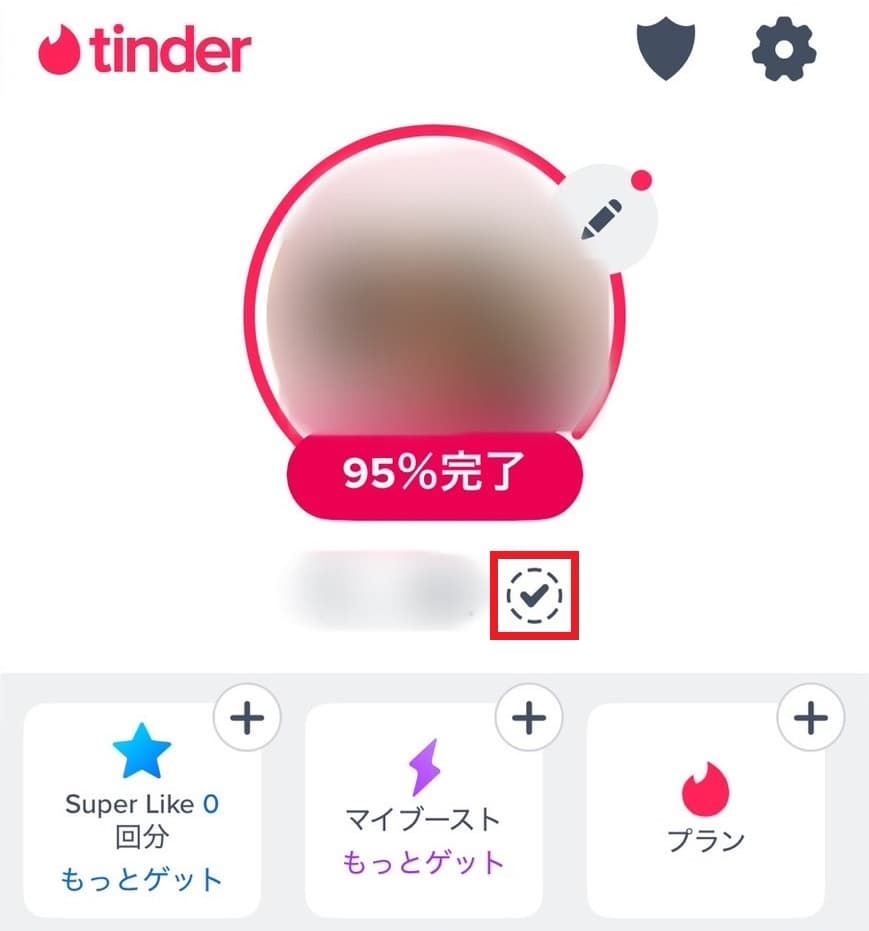
Task: Tap the purple もっとゲット boost link
Action: [x=423, y=861]
